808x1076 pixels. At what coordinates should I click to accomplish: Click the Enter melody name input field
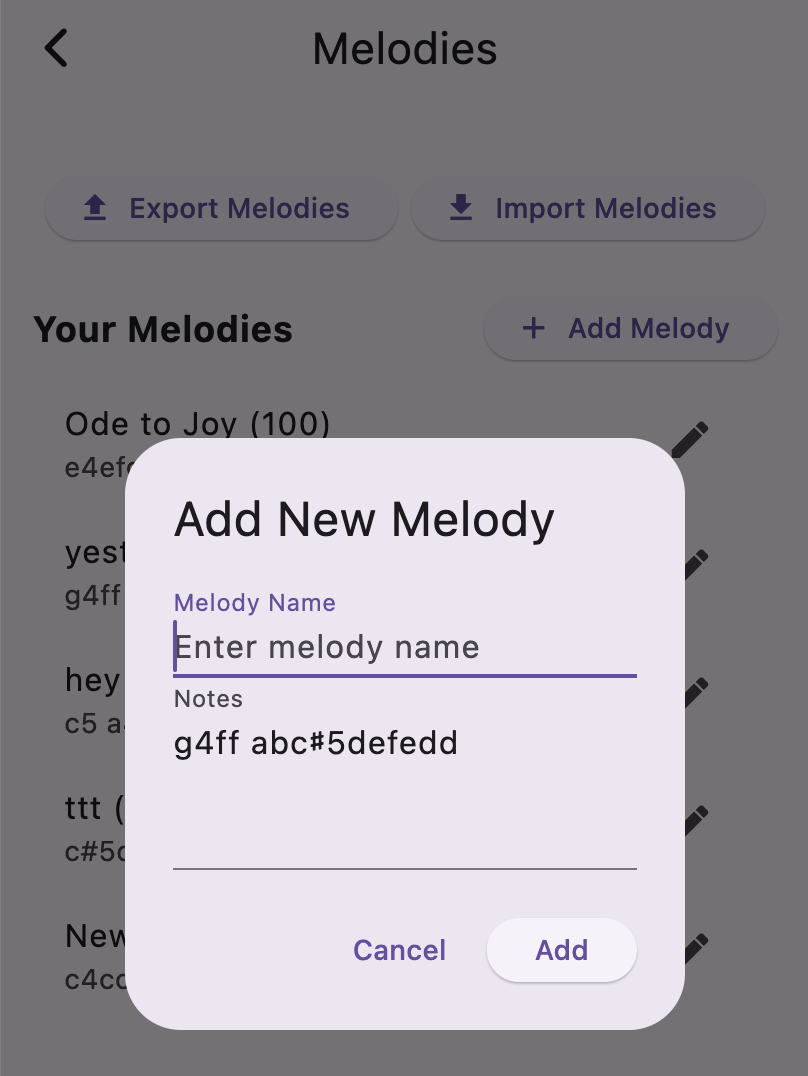[405, 646]
